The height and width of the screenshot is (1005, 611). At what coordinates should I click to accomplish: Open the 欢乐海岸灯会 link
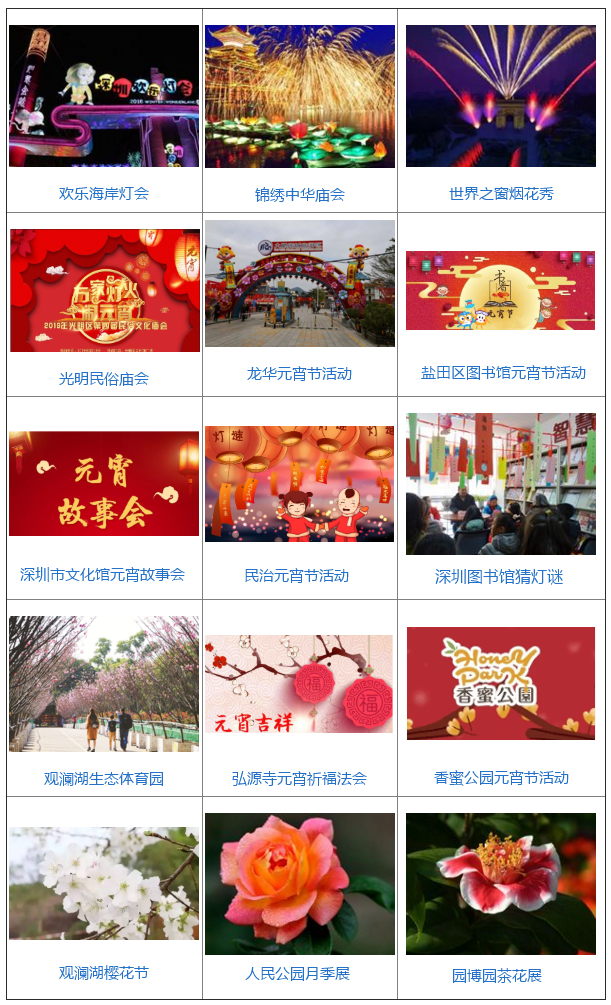point(103,193)
